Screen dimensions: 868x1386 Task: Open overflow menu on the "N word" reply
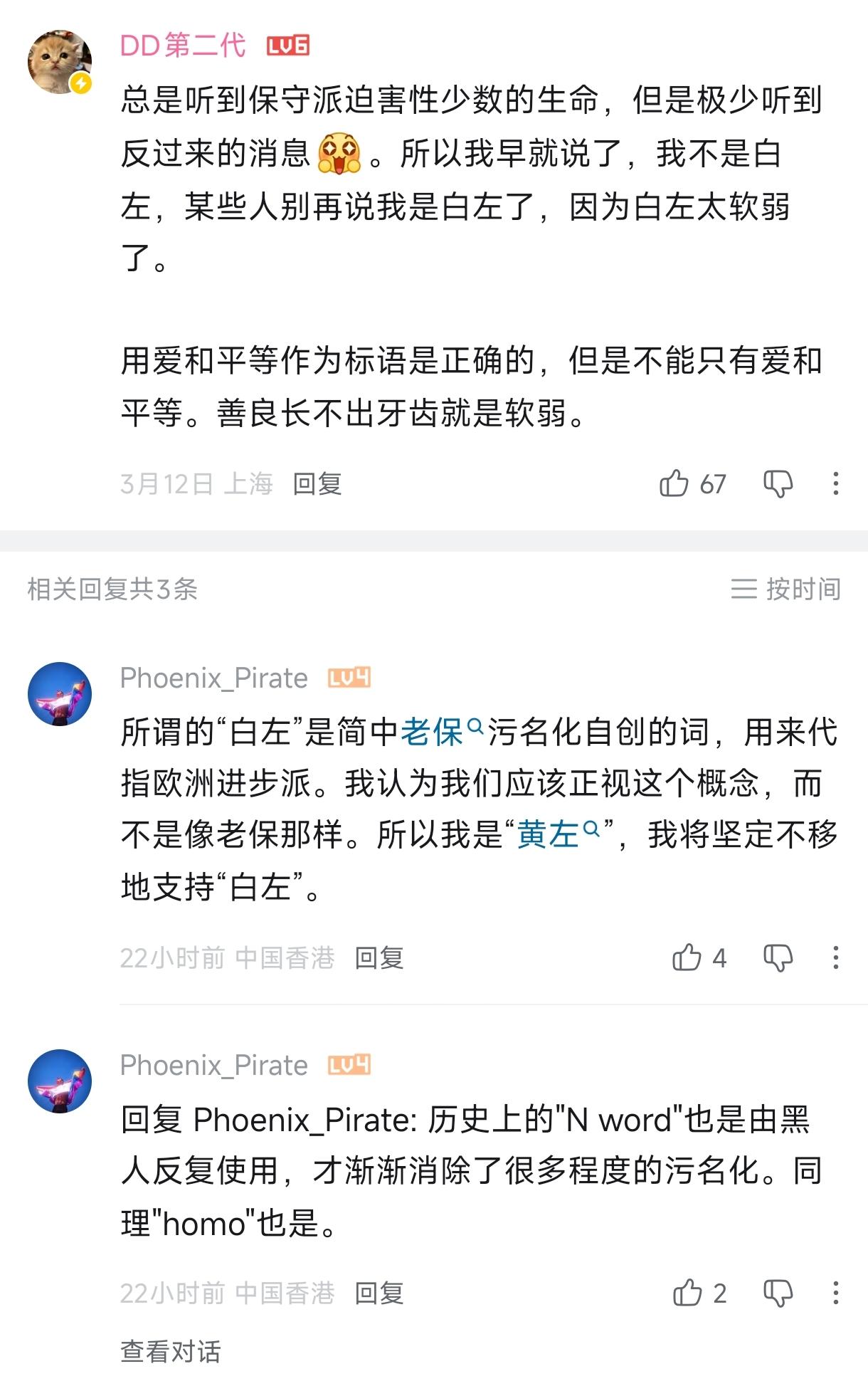[836, 1293]
